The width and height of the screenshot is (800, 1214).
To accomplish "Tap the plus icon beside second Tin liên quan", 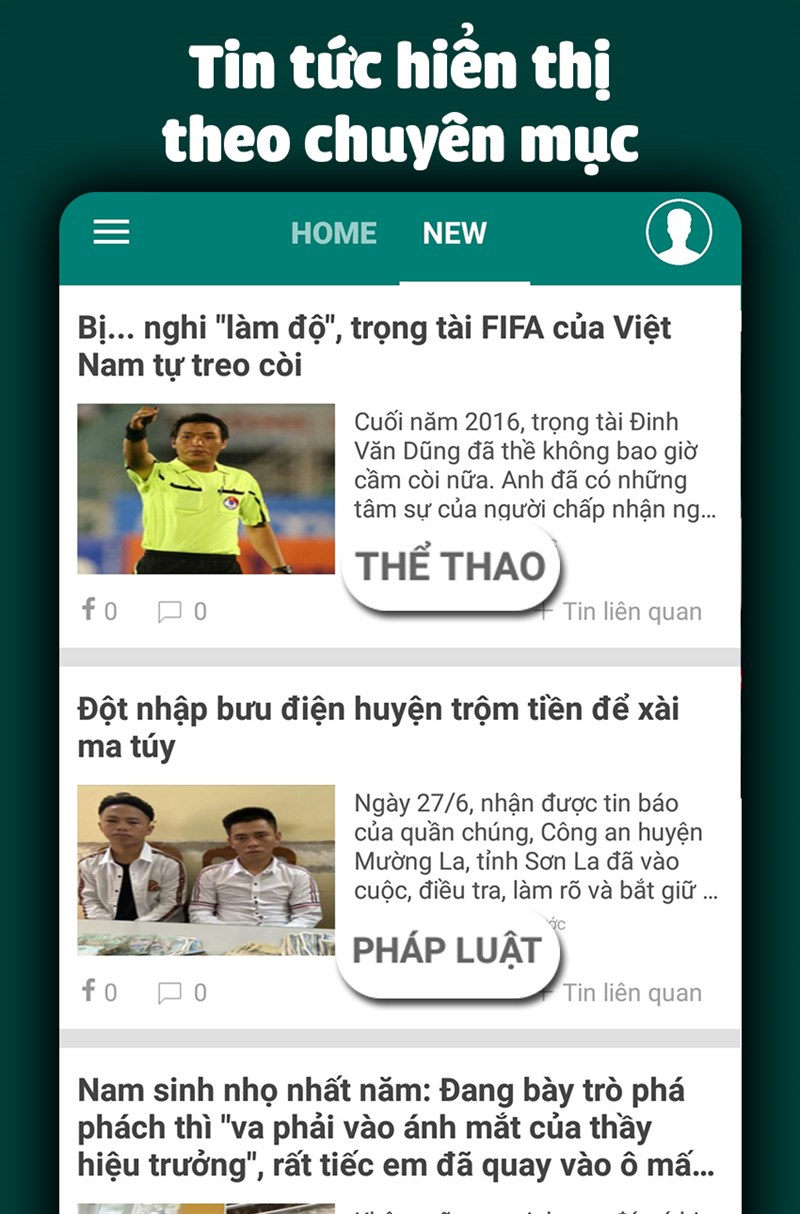I will pyautogui.click(x=545, y=993).
